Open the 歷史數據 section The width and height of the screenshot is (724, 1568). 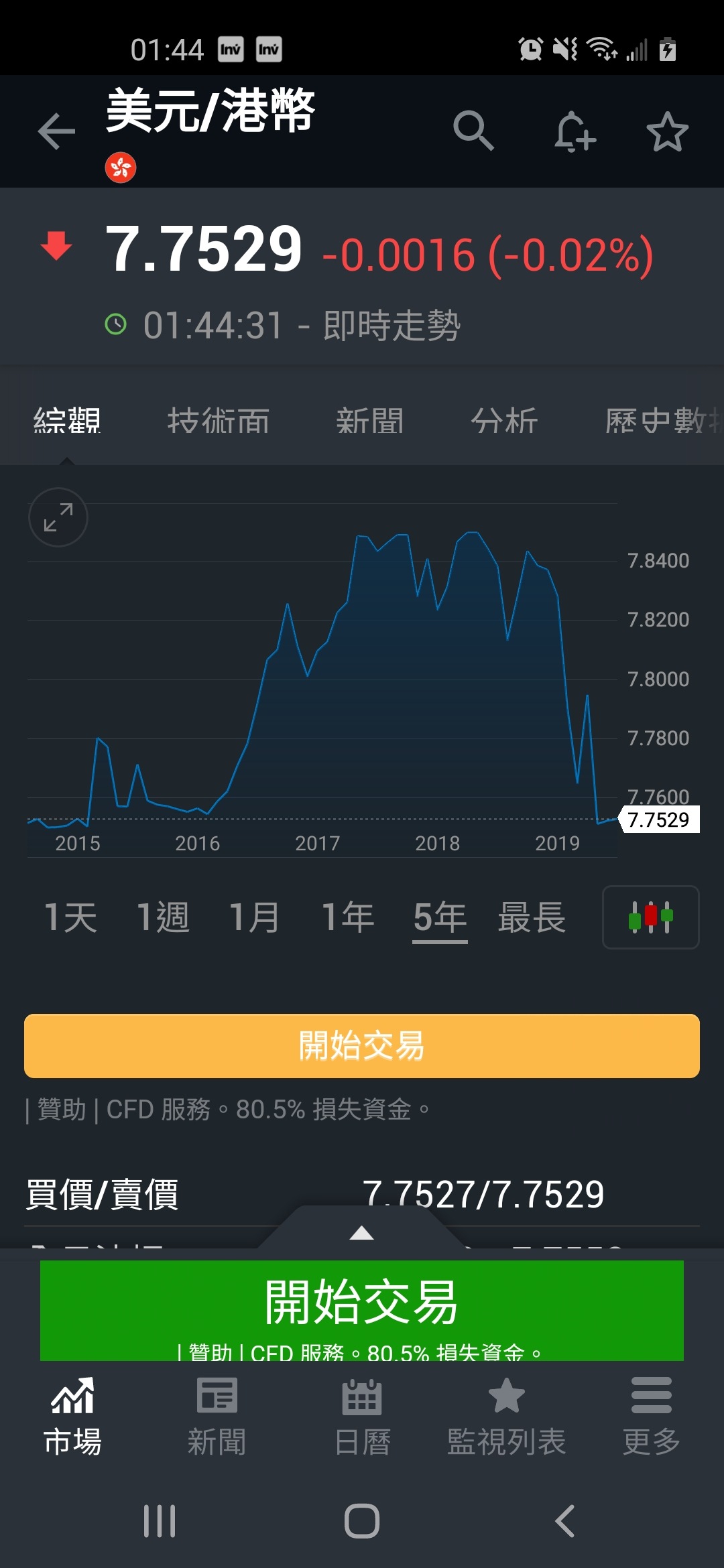click(x=654, y=421)
